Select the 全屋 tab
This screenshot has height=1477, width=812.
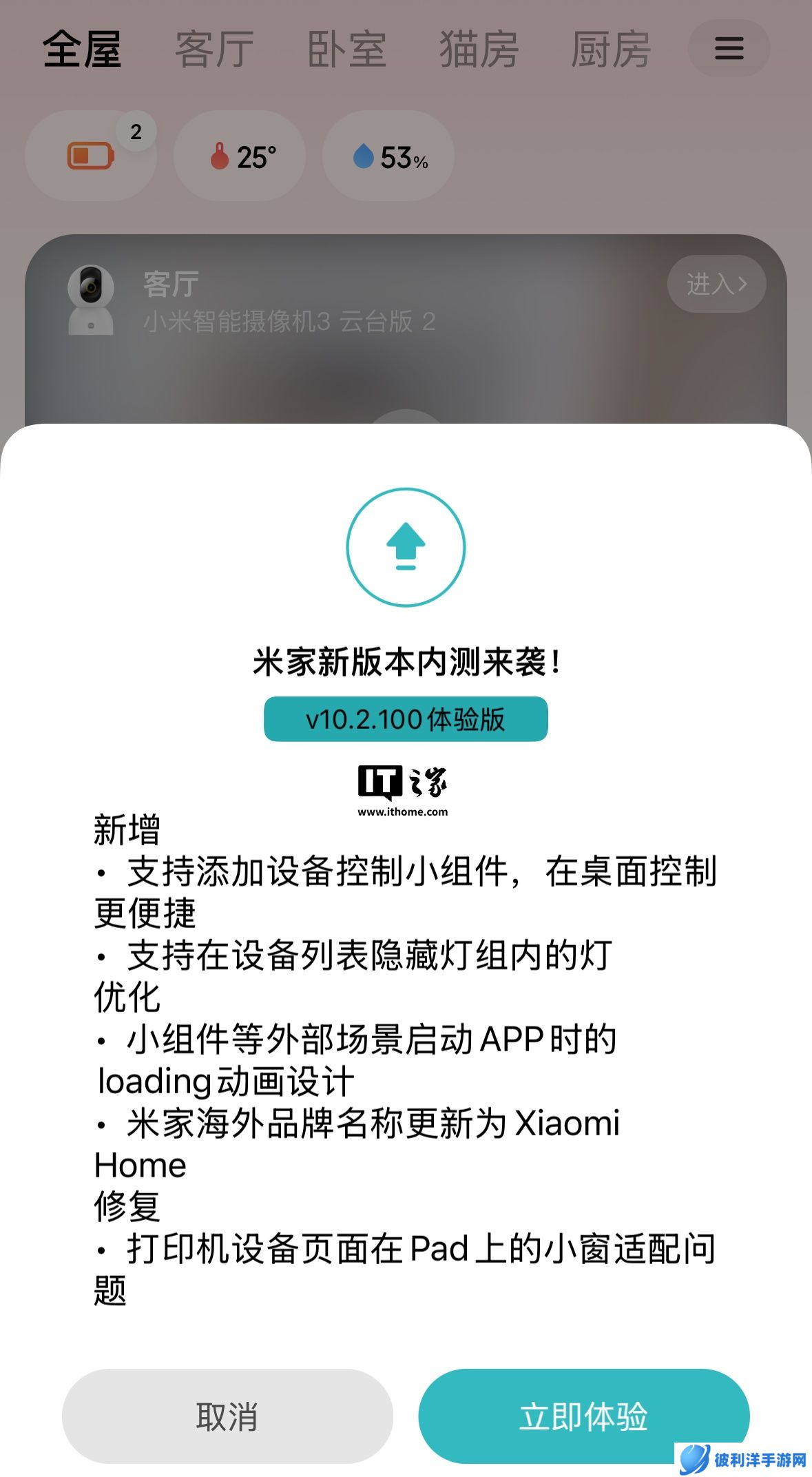83,50
